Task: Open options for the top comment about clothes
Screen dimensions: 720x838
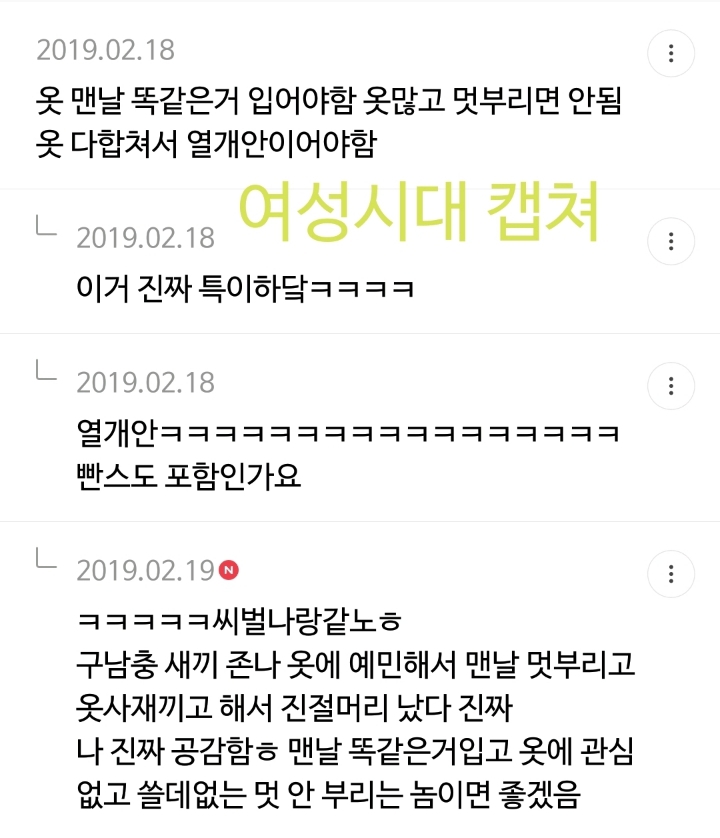Action: (x=671, y=53)
